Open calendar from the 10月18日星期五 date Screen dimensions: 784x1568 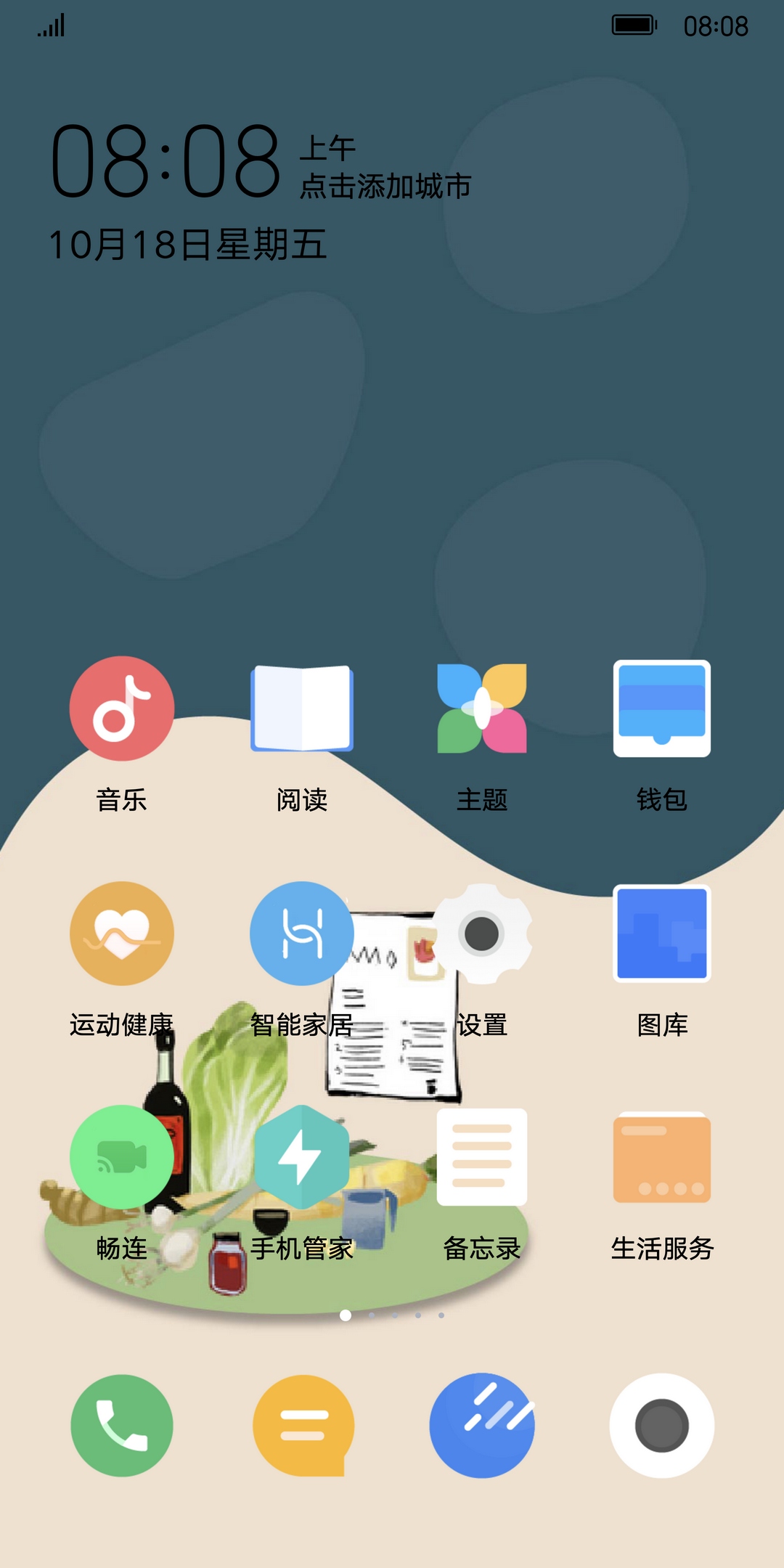click(187, 245)
